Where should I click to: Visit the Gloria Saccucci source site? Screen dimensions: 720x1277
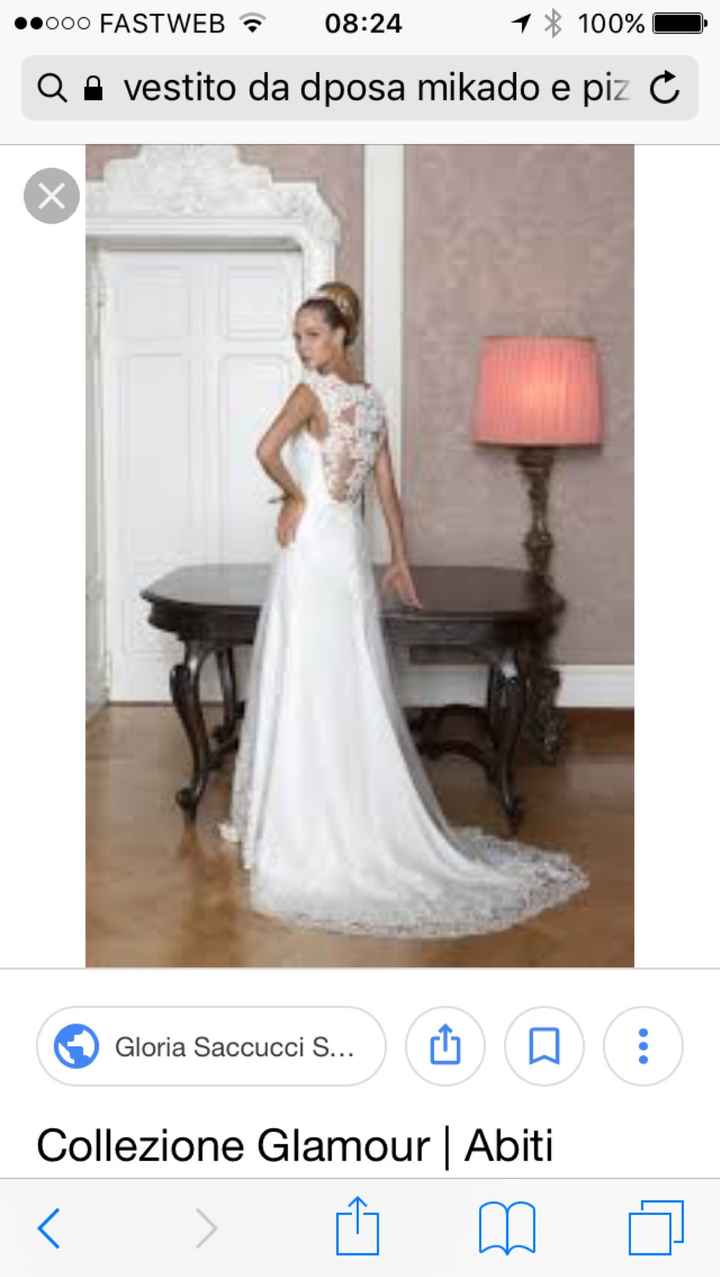[x=211, y=1047]
